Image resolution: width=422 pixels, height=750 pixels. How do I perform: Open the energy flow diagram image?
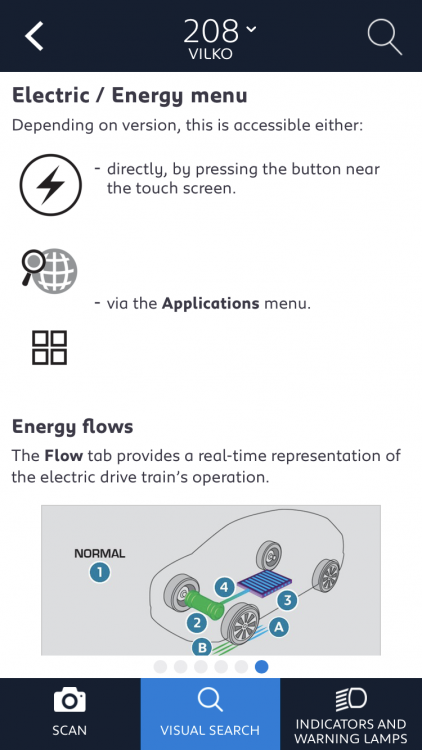(x=211, y=580)
